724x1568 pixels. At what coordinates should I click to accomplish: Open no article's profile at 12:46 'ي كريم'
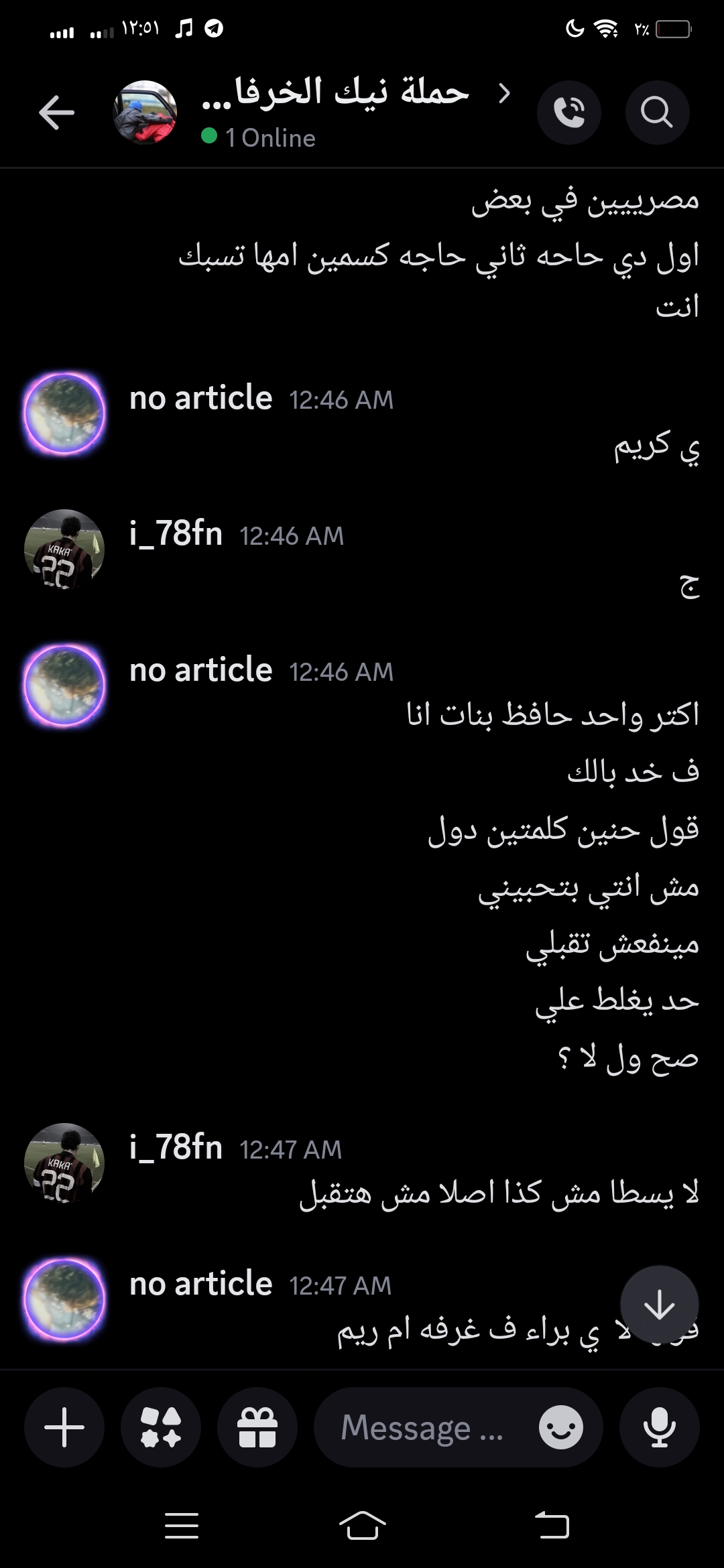(64, 413)
